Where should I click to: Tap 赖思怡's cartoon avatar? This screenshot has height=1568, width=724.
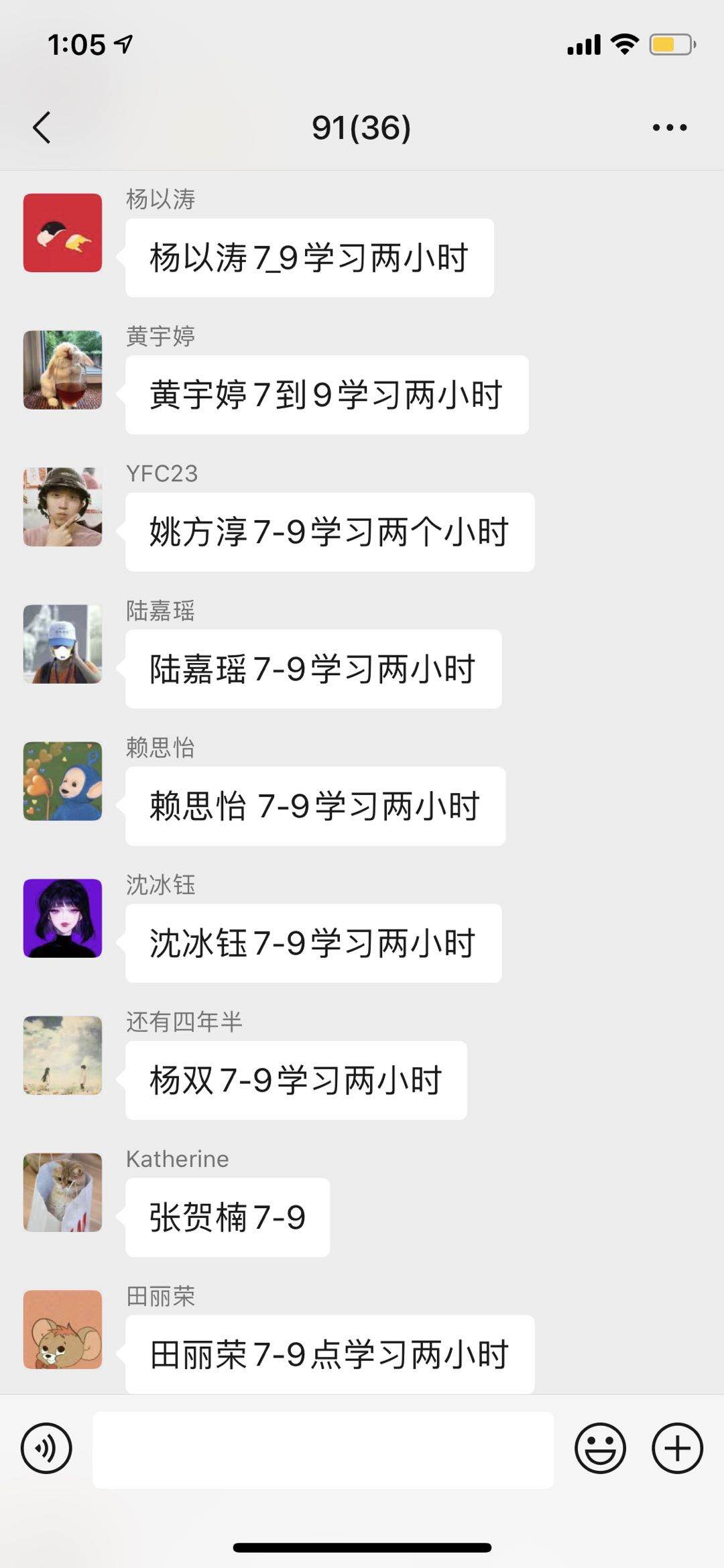63,781
